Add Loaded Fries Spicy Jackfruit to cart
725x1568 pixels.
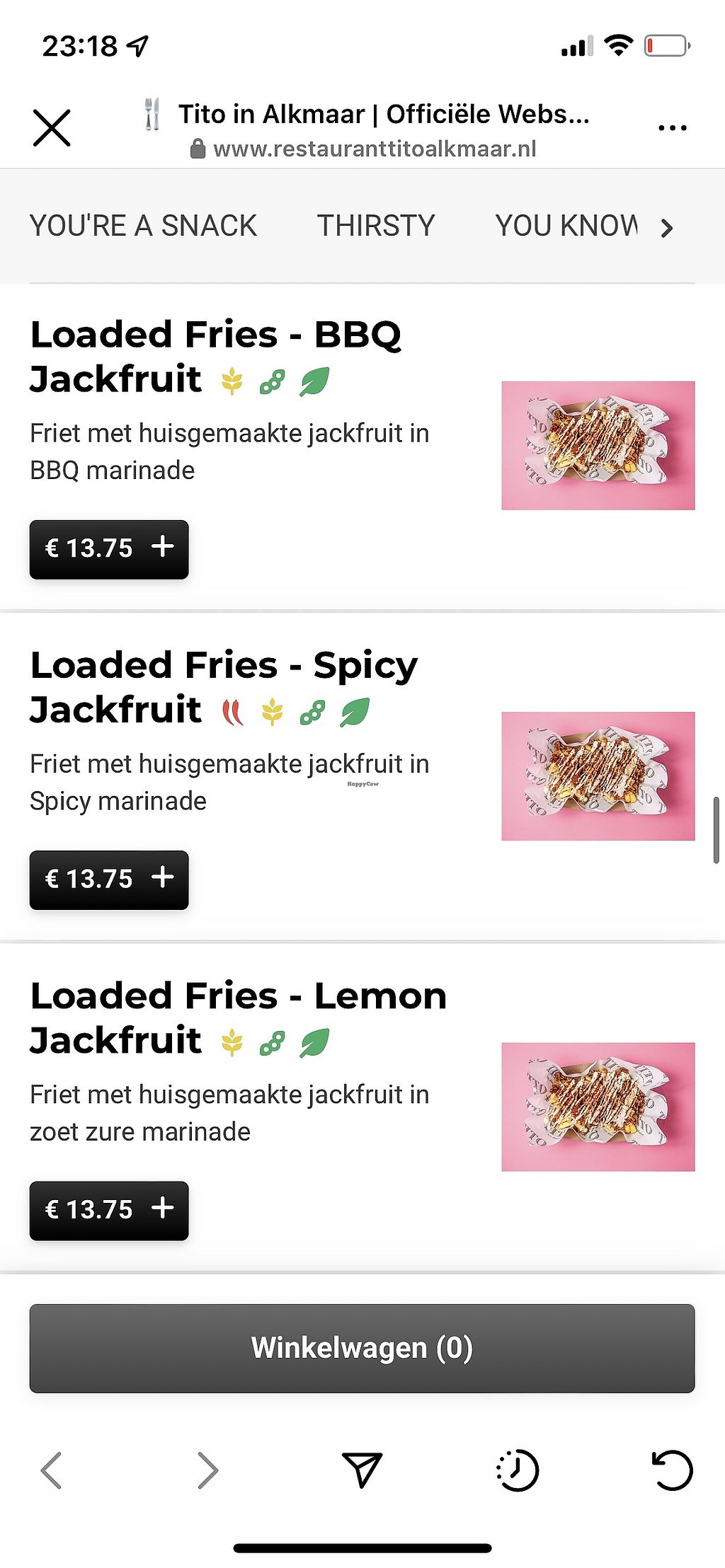coord(109,880)
